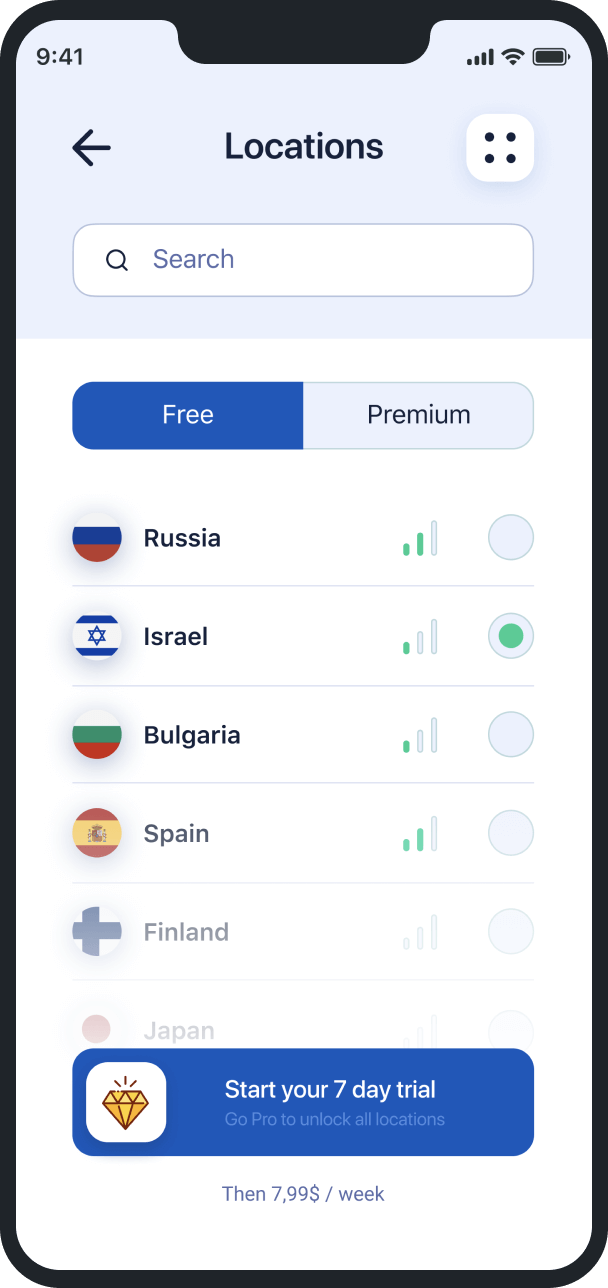This screenshot has width=608, height=1288.
Task: Start your 7 day trial
Action: [x=303, y=1102]
